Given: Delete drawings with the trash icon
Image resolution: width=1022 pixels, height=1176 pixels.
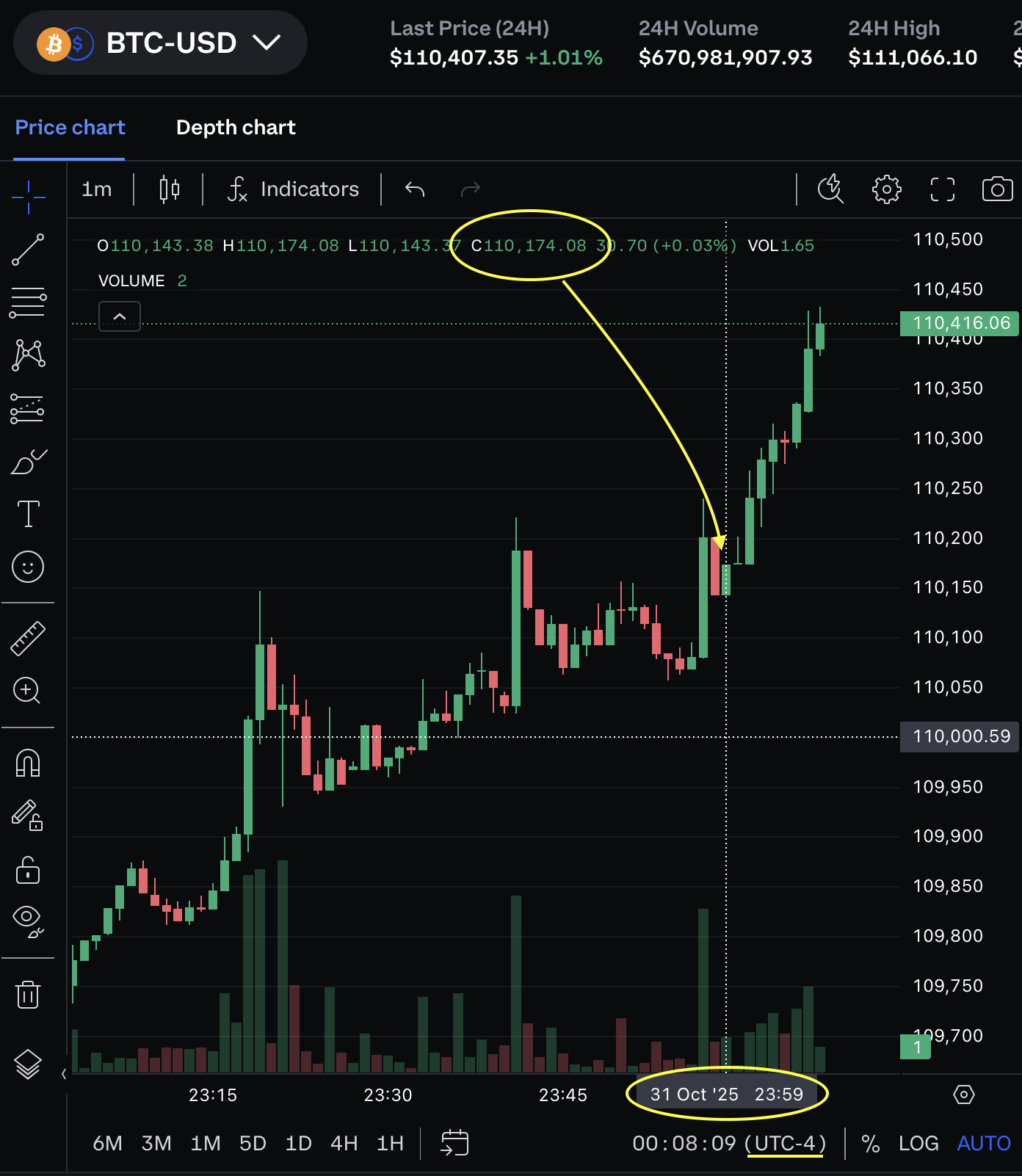Looking at the screenshot, I should coord(28,995).
